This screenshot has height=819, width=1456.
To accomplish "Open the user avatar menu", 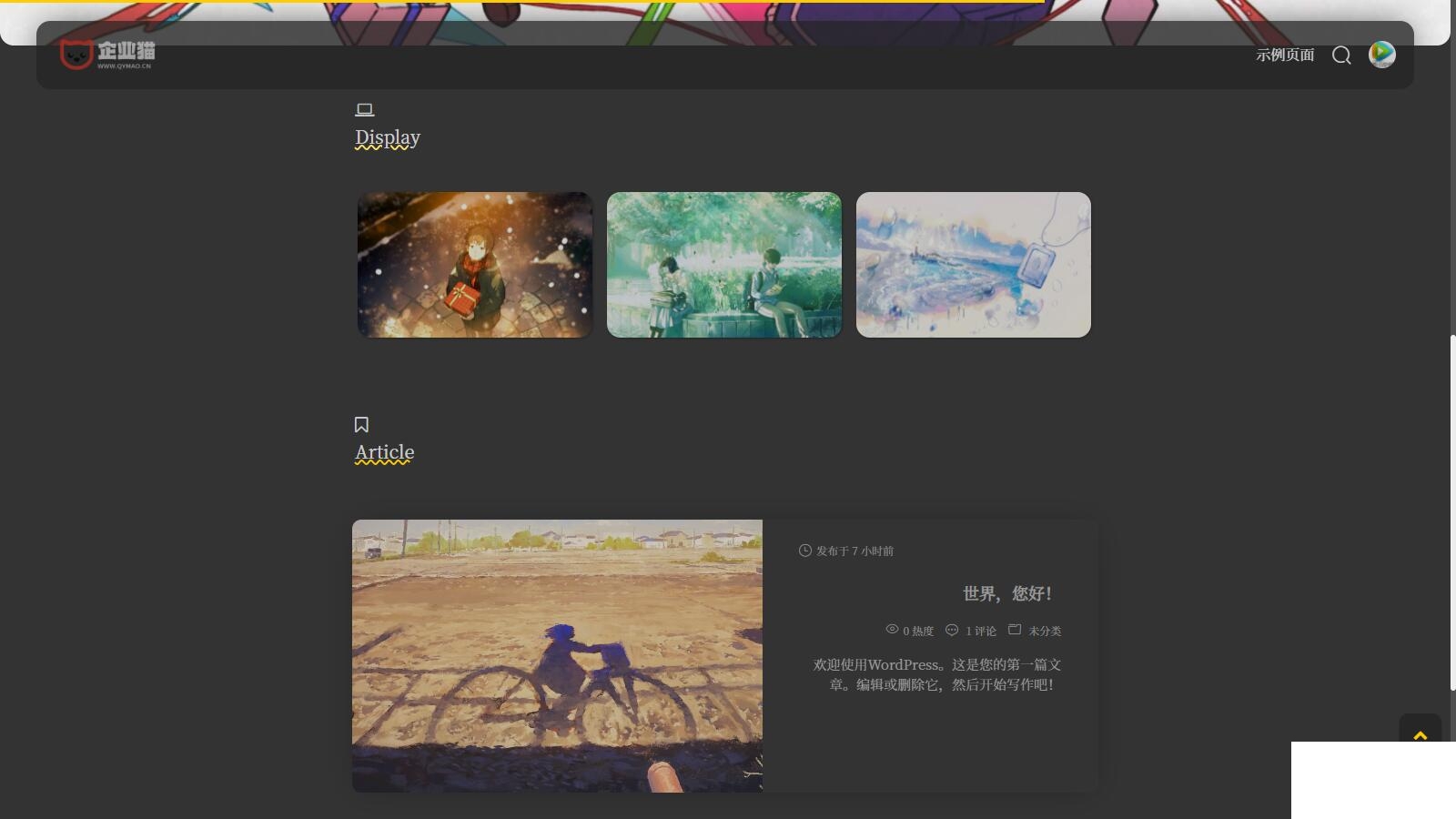I will click(x=1381, y=55).
